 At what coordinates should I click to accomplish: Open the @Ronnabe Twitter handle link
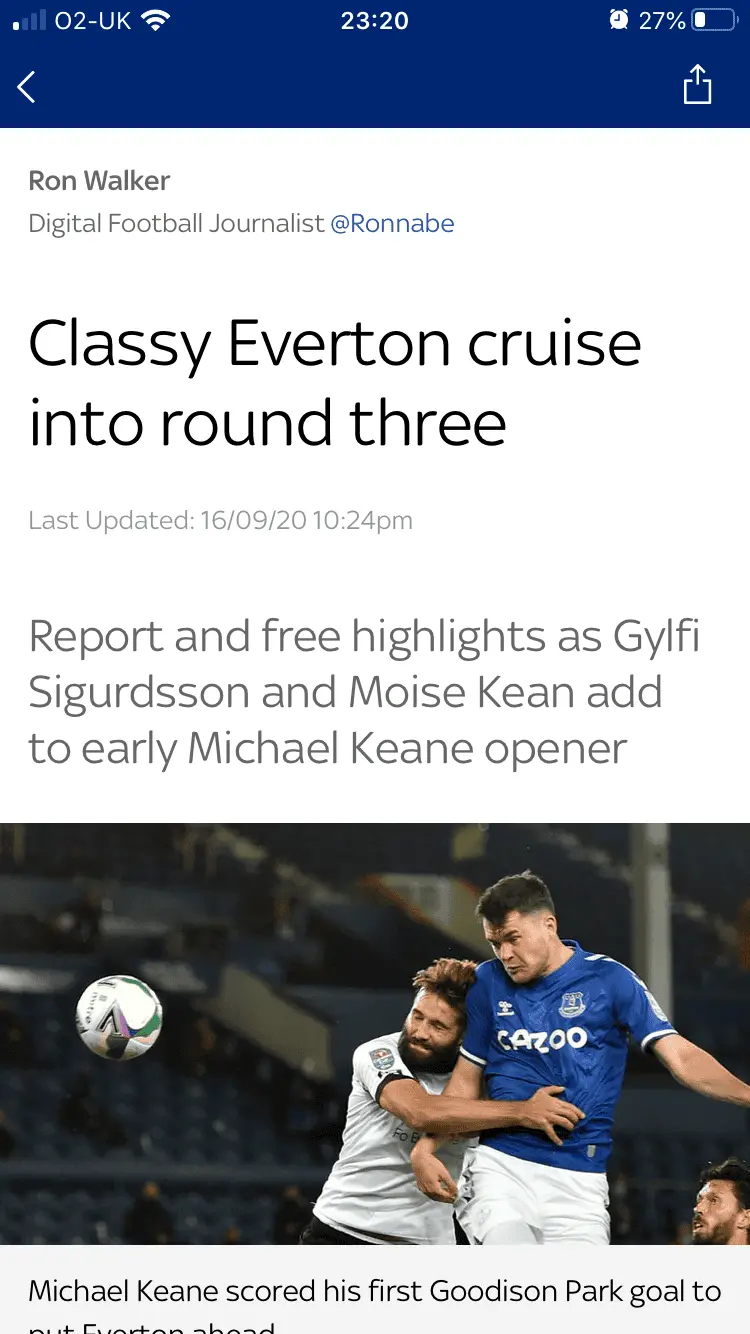[392, 223]
